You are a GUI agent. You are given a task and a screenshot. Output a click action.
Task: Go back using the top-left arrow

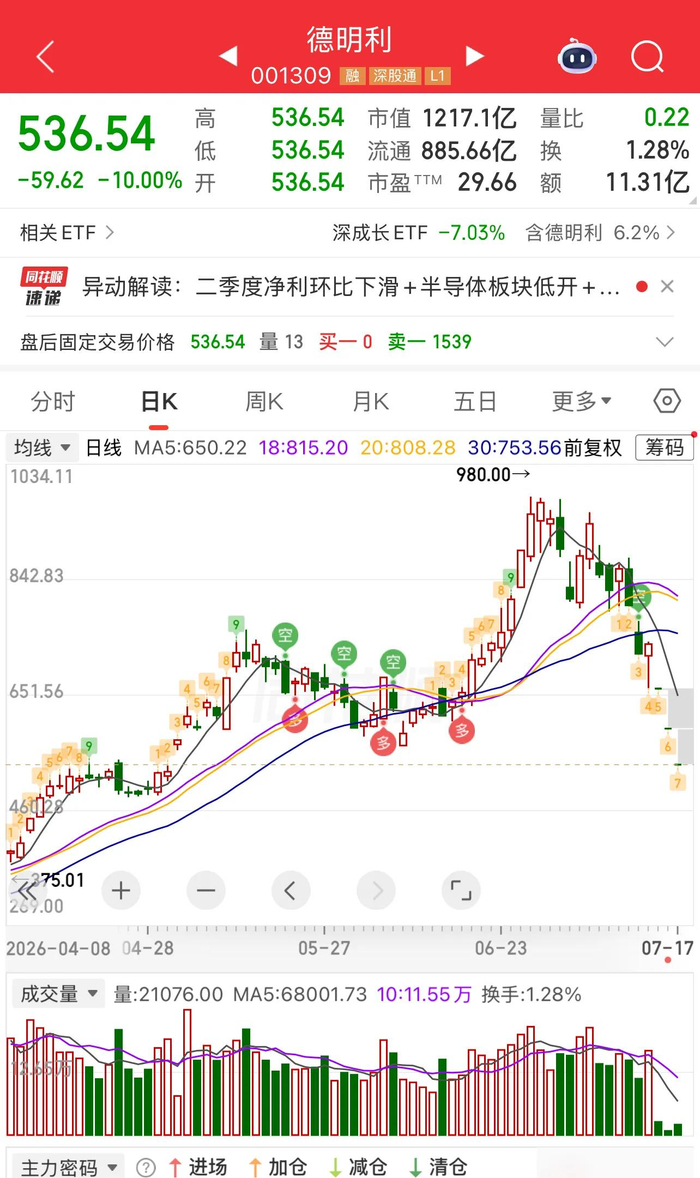[46, 56]
